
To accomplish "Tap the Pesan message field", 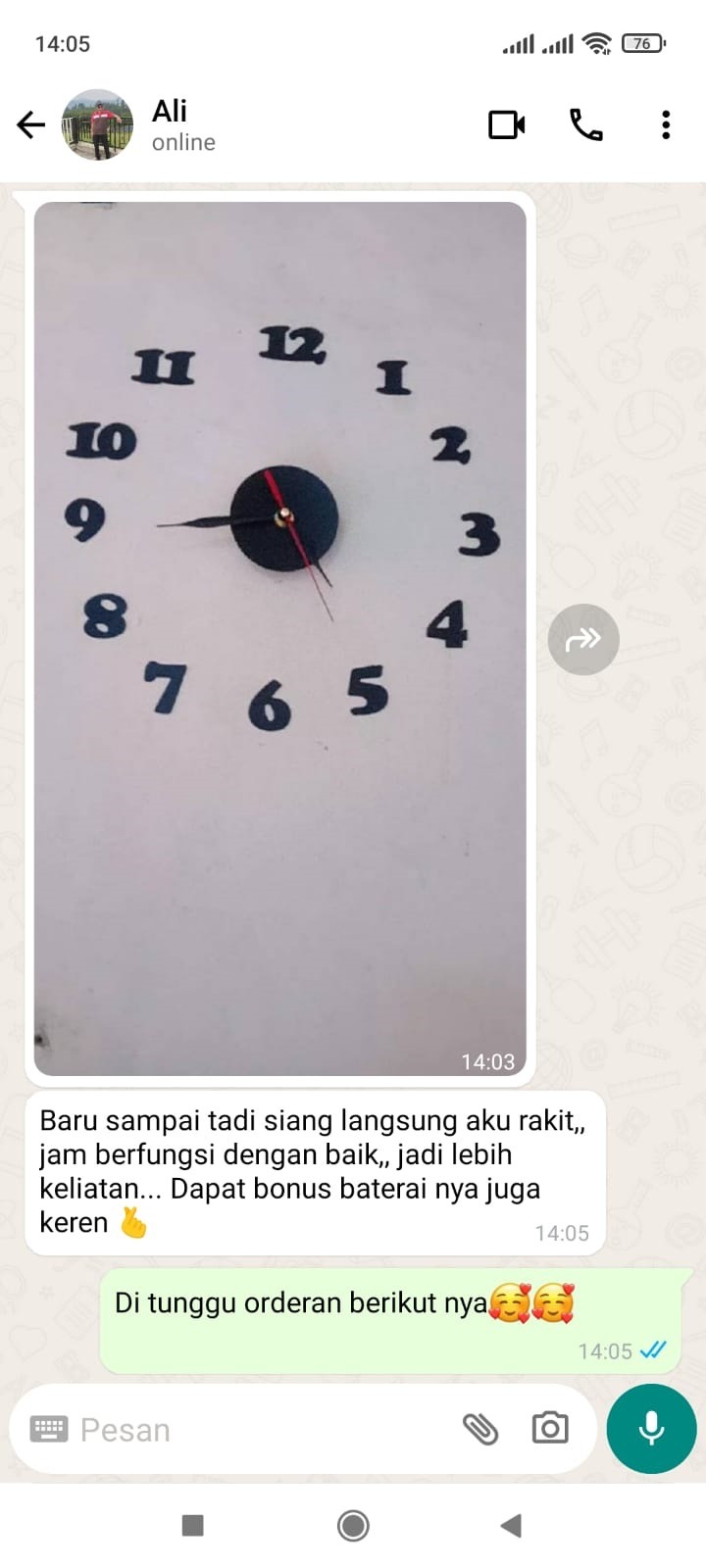I will (x=255, y=1430).
